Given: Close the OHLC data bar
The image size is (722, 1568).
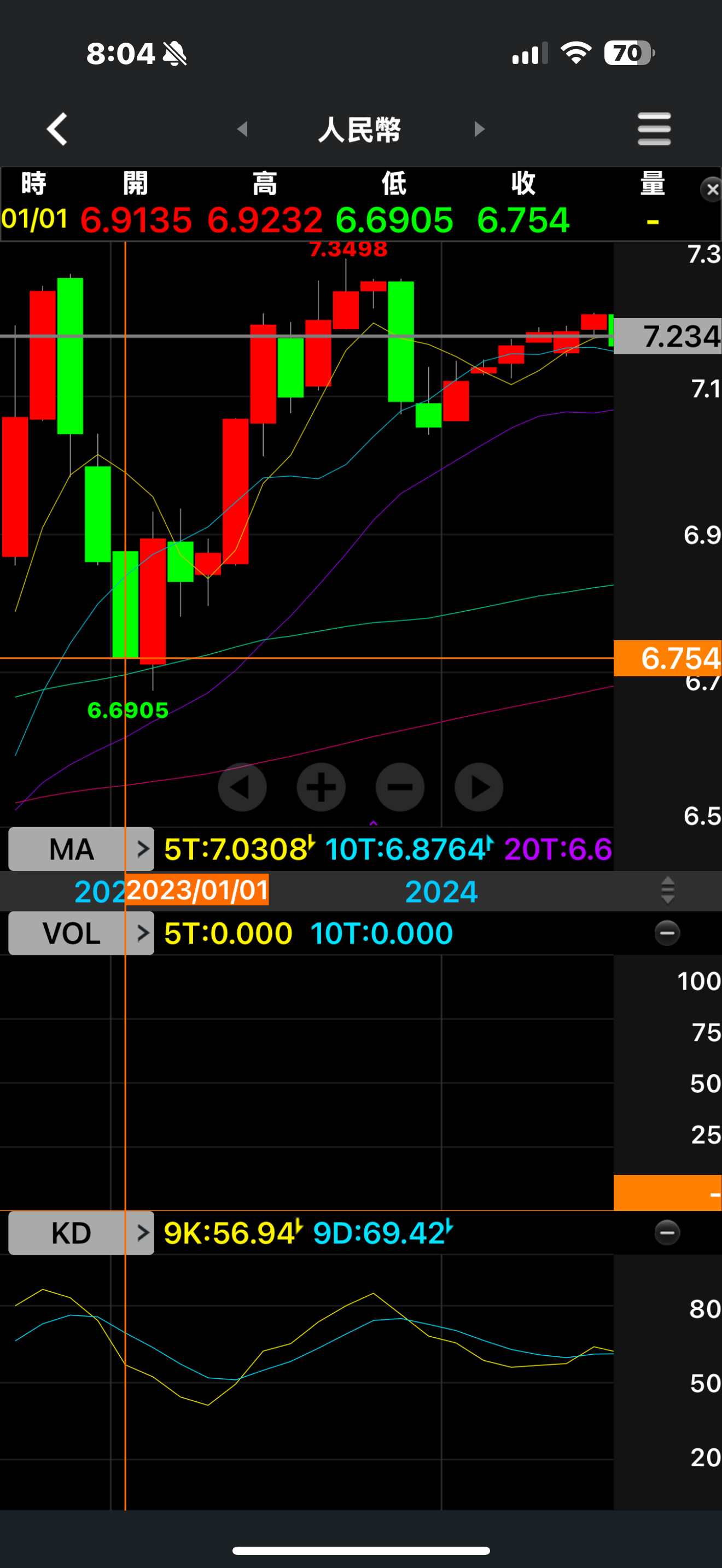Looking at the screenshot, I should (711, 190).
